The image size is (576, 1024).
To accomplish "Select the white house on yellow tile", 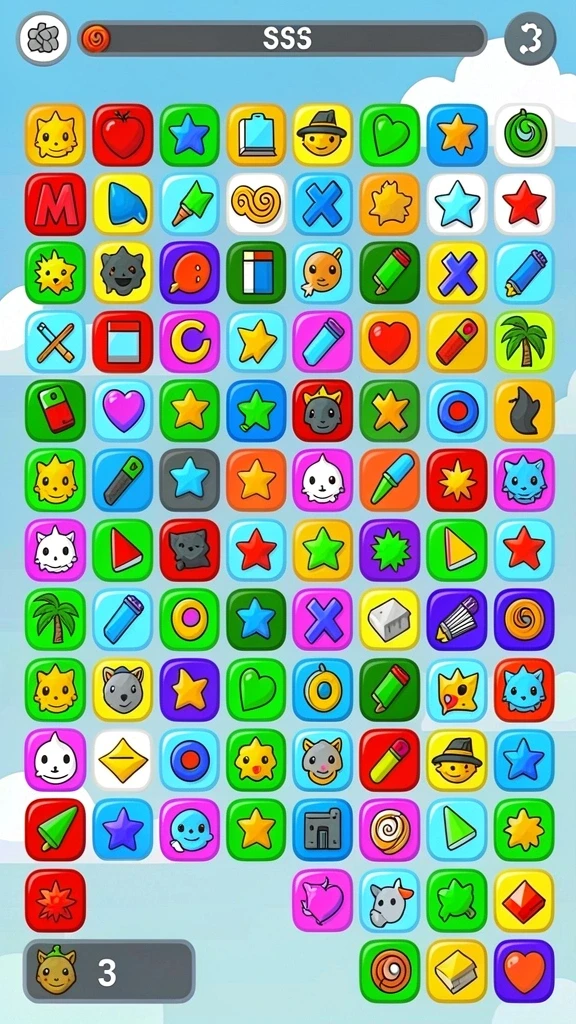I will [390, 620].
